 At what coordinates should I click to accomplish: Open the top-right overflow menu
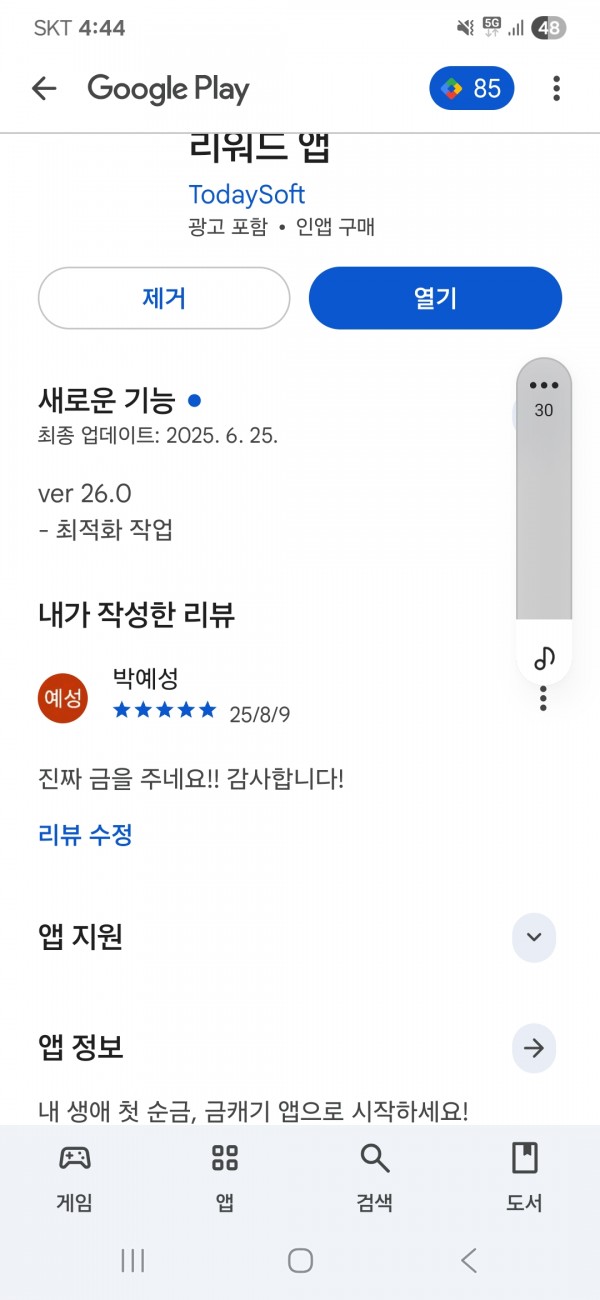click(556, 89)
